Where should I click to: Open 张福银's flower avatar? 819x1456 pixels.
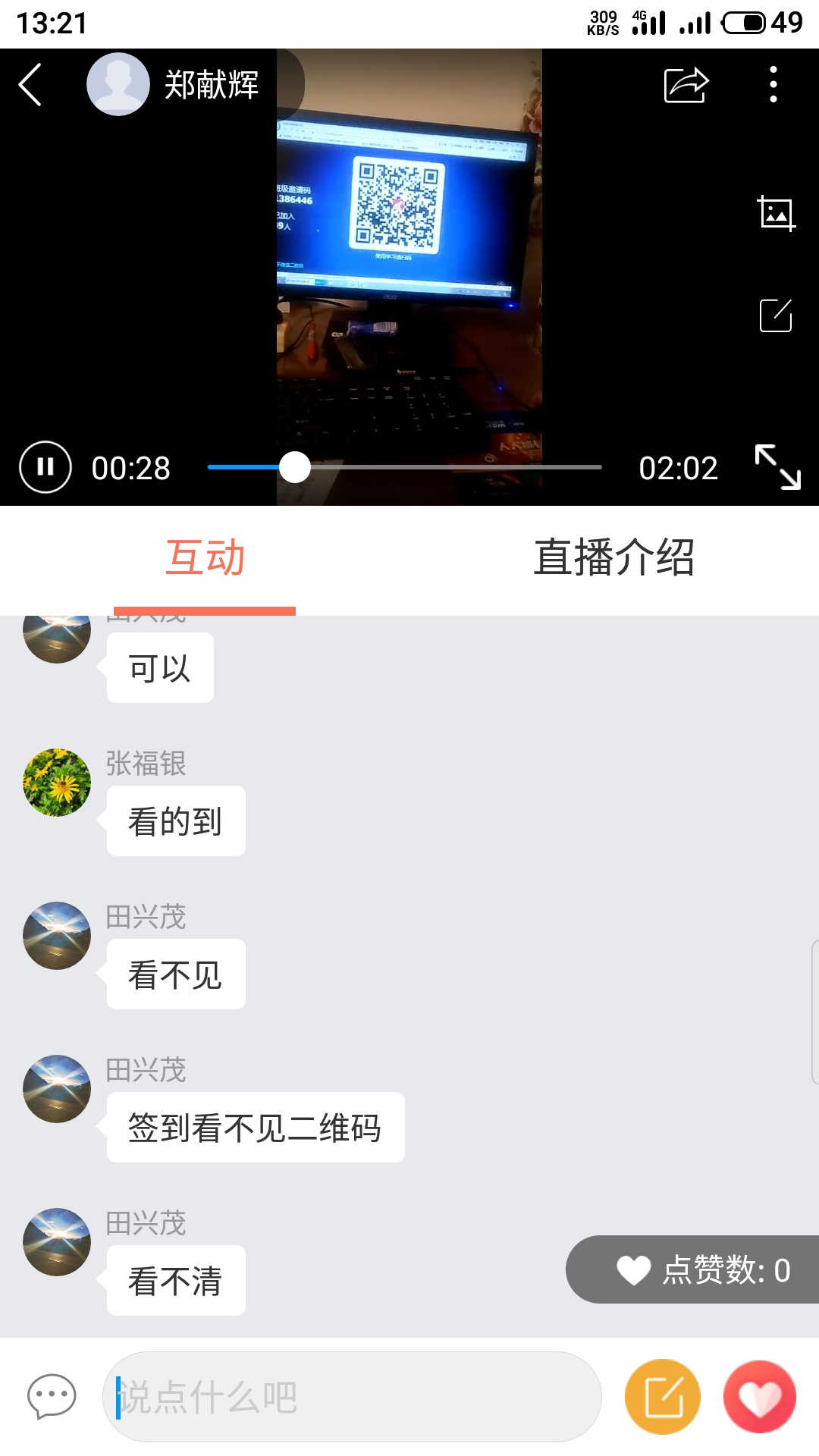click(x=57, y=783)
